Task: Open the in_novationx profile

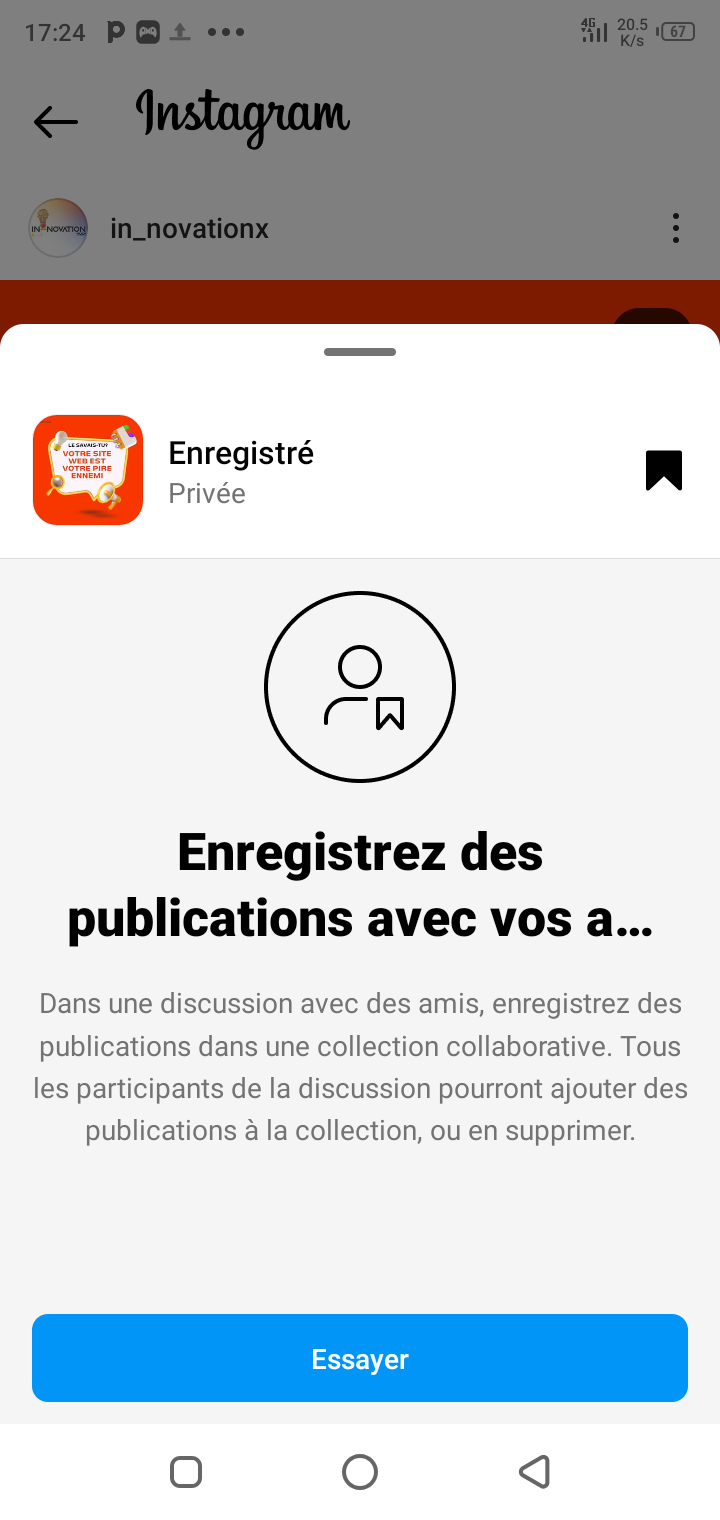Action: point(189,229)
